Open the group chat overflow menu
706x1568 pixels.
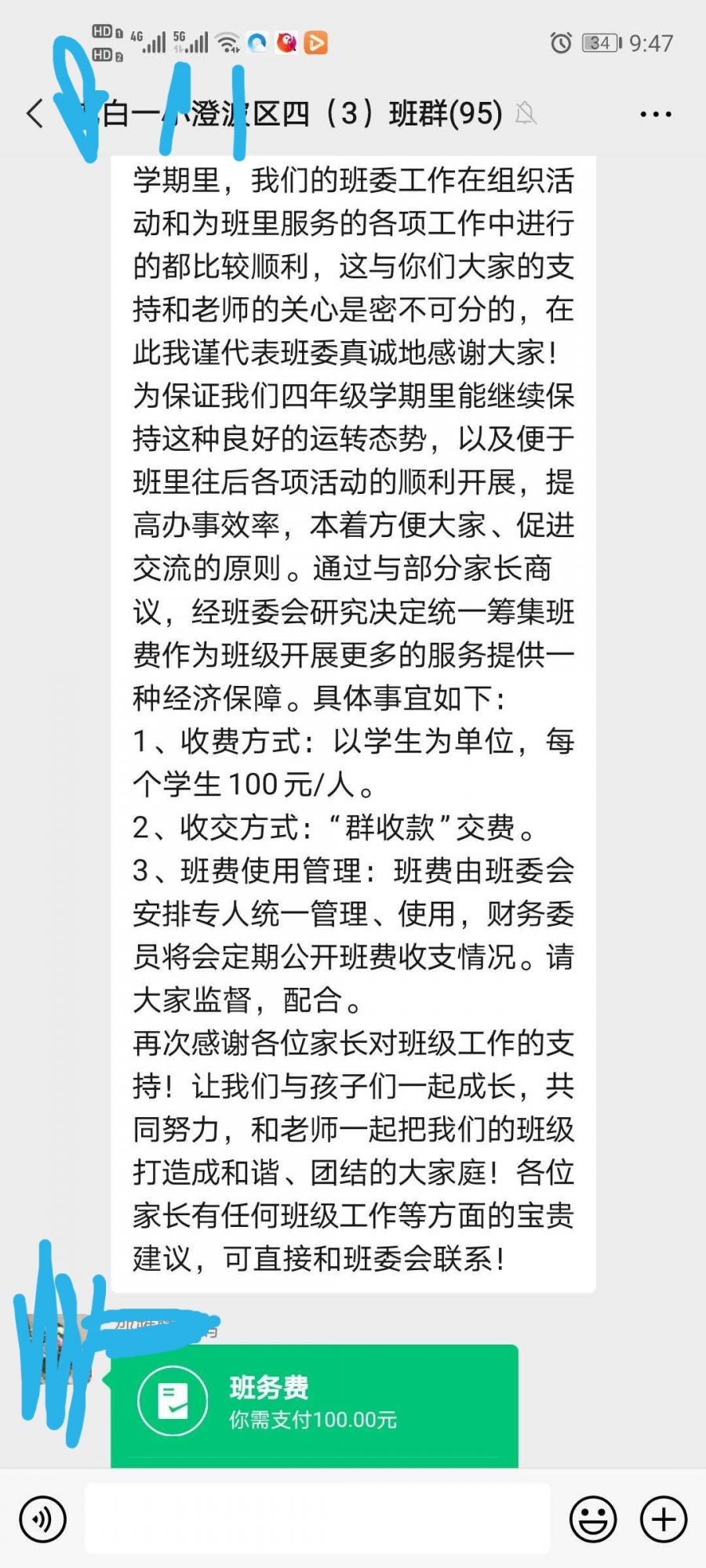click(x=655, y=114)
